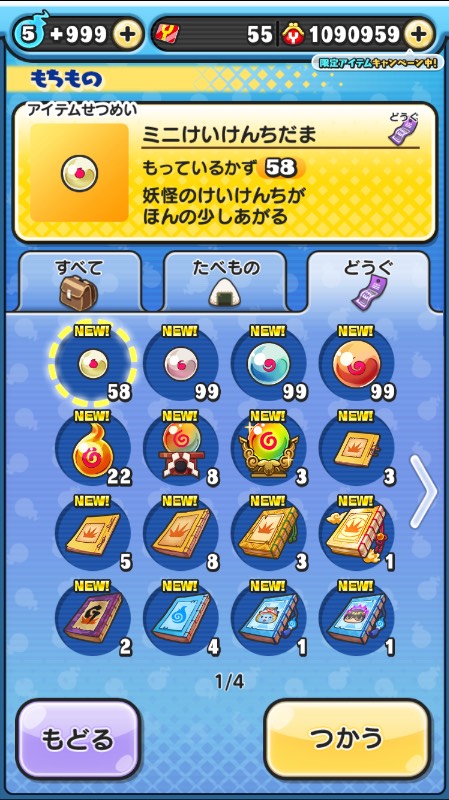Screen dimensions: 449x800
Task: Select the blue swirl book with count 4
Action: tap(181, 619)
